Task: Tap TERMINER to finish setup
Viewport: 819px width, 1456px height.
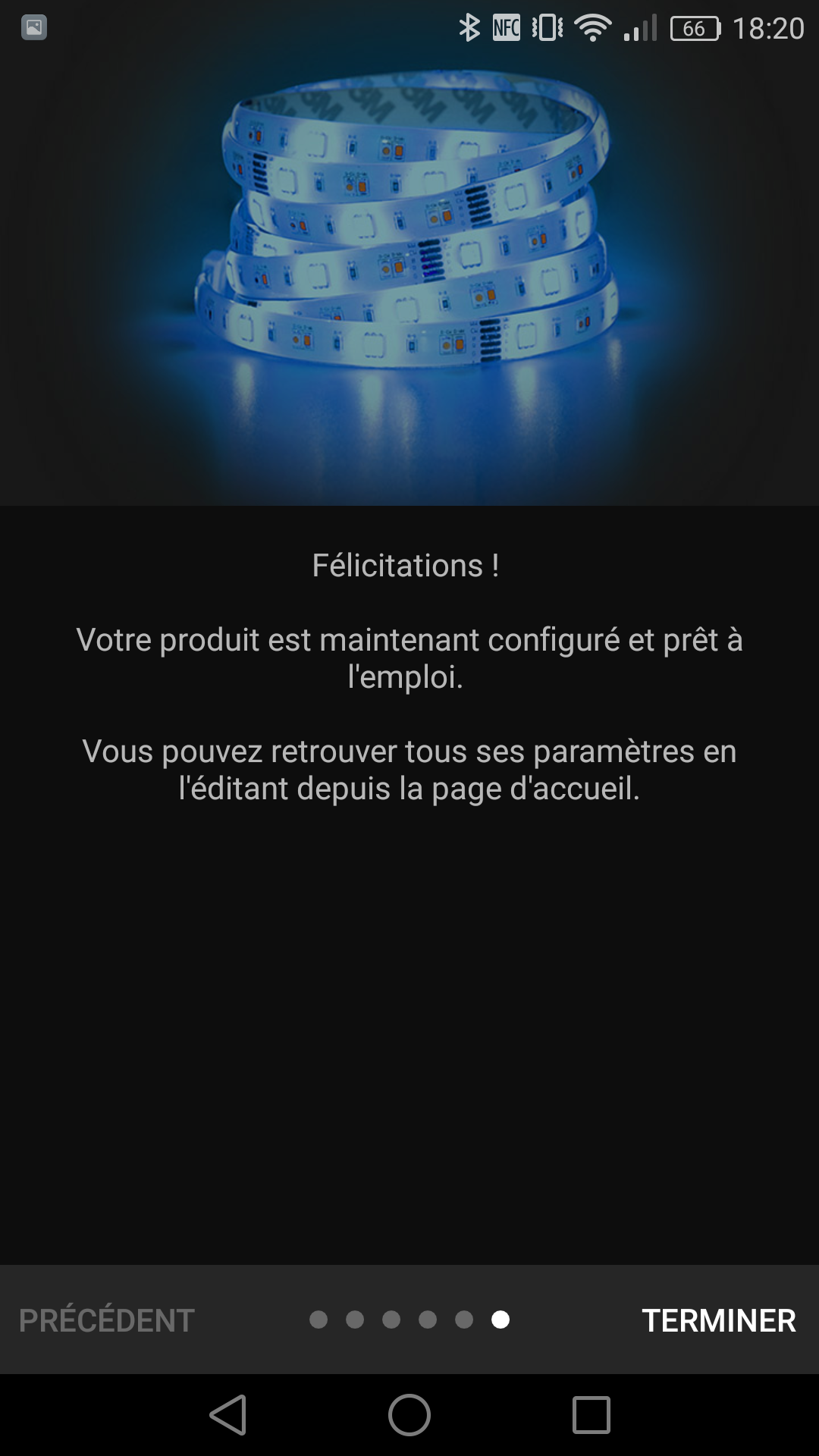Action: pyautogui.click(x=718, y=1320)
